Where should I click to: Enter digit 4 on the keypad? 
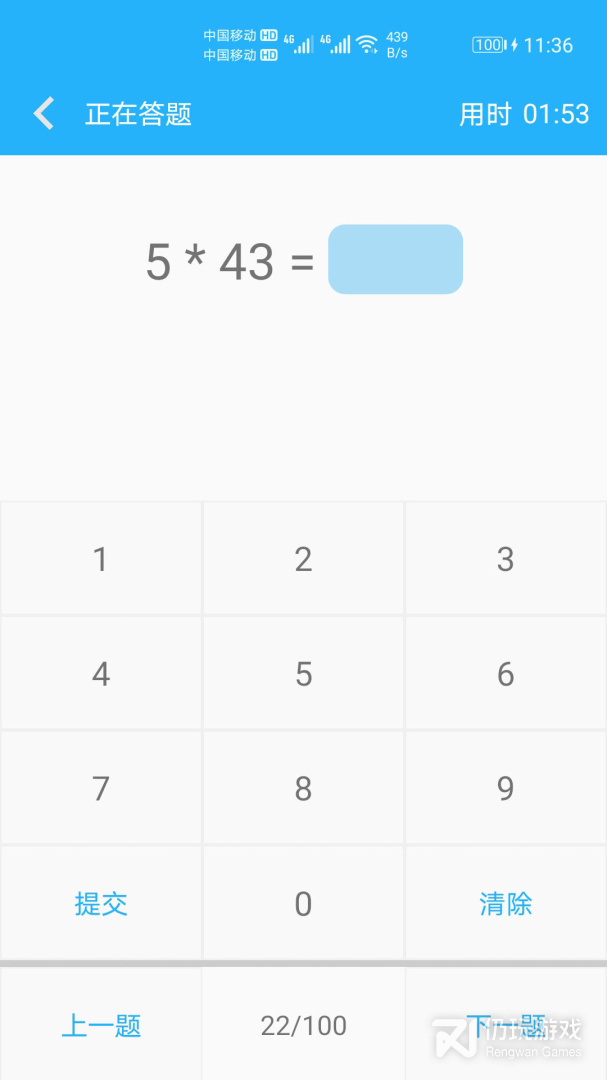click(x=101, y=674)
